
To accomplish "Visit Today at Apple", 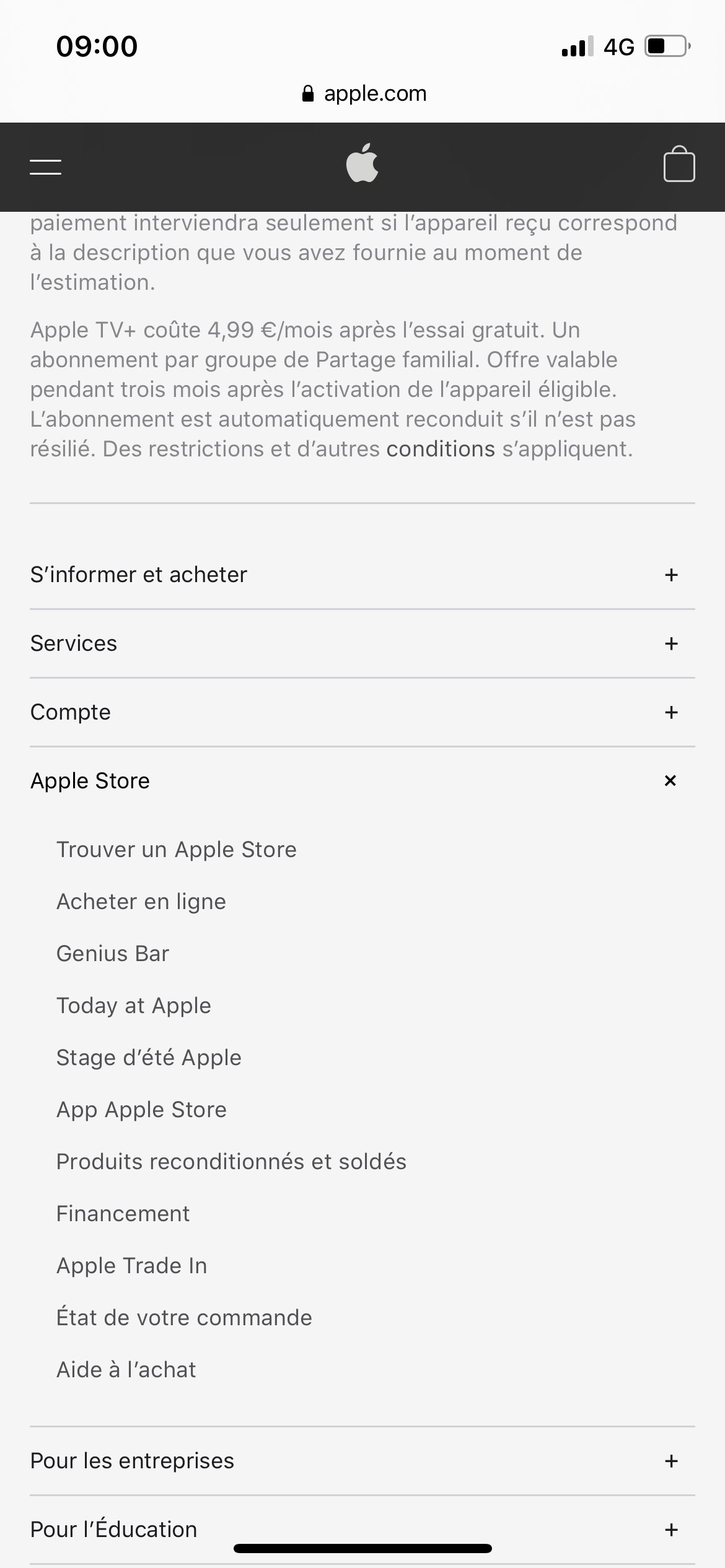I will tap(134, 1006).
